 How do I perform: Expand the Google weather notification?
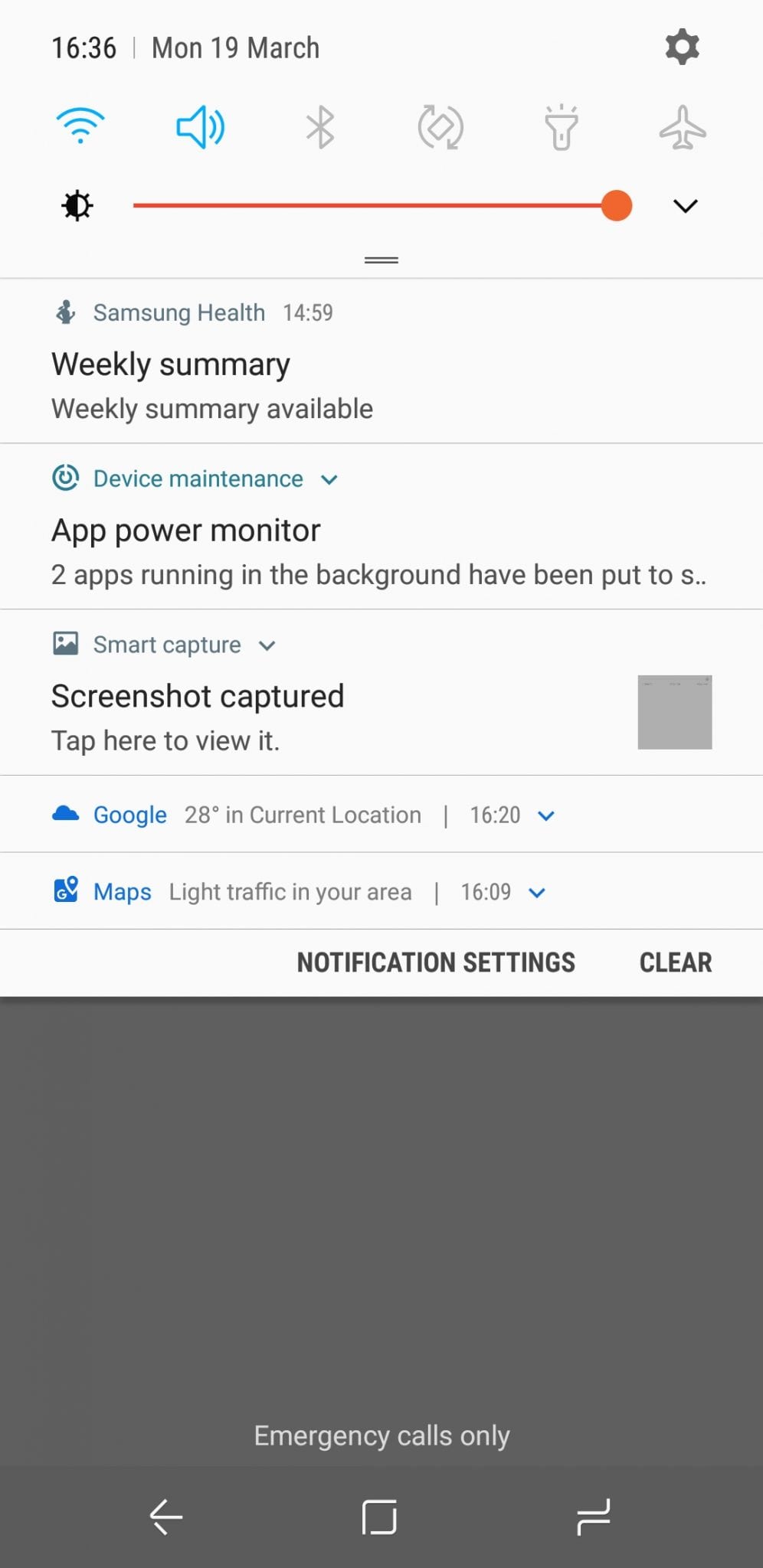pos(546,816)
